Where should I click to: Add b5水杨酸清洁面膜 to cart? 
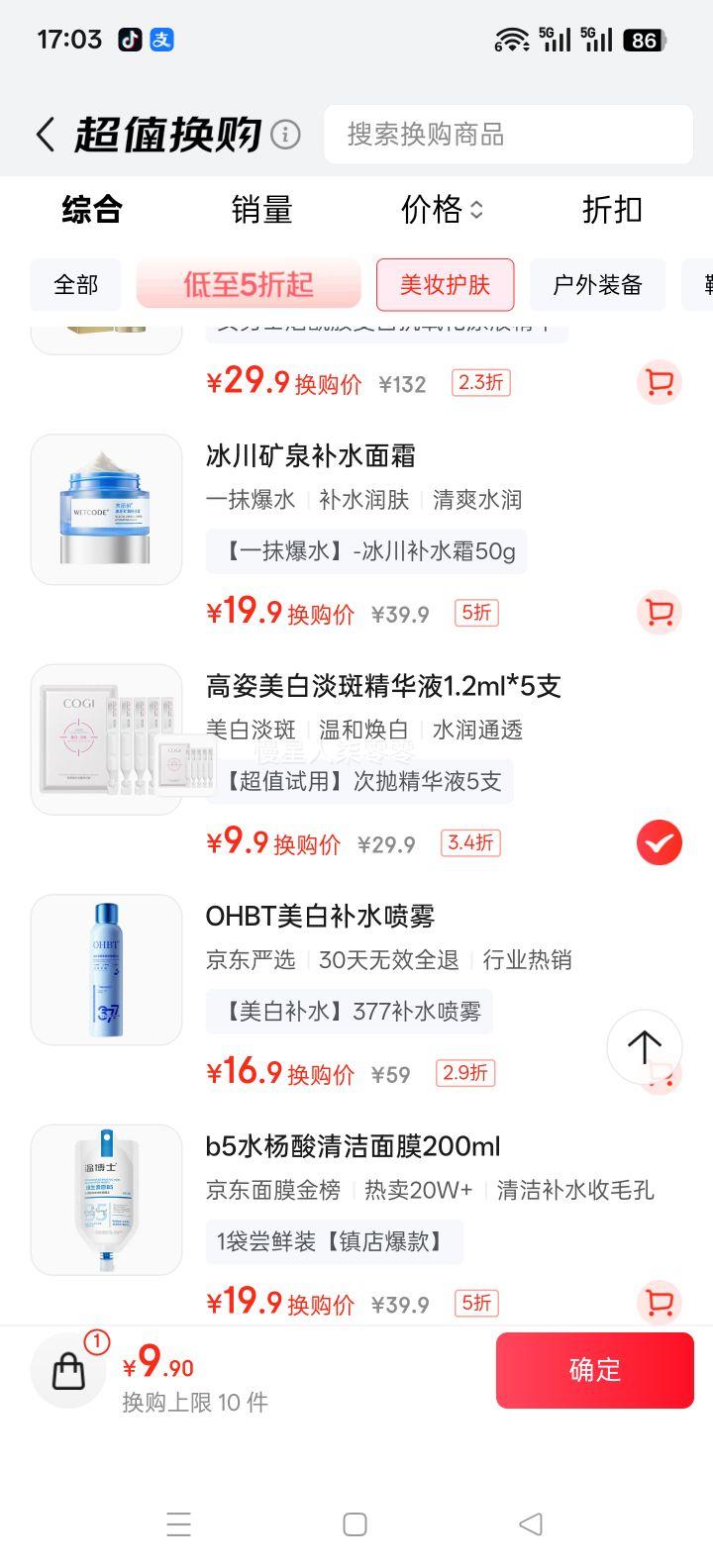659,1302
